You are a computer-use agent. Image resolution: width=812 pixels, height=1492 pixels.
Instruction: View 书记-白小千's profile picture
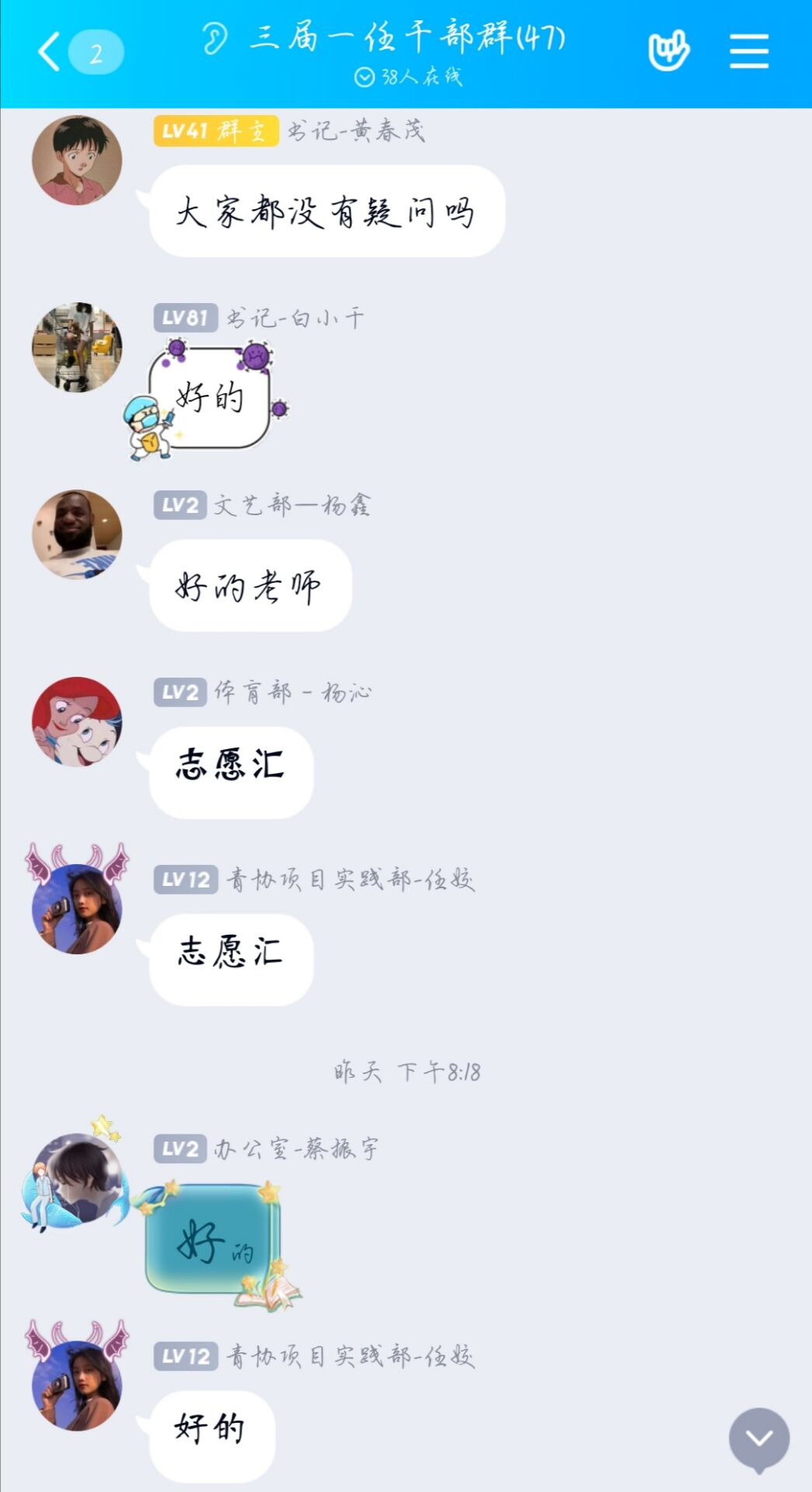click(x=77, y=347)
